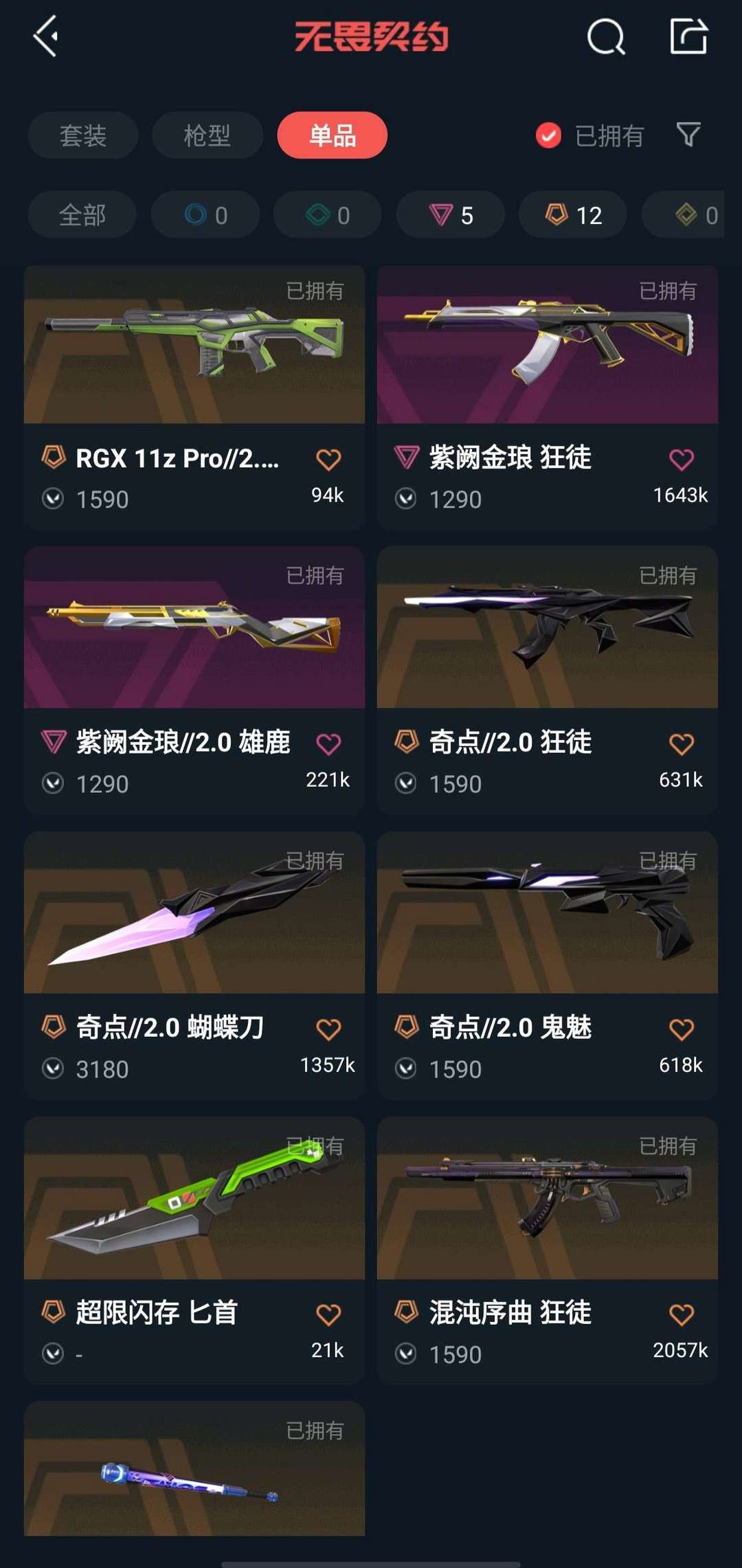The image size is (742, 1568).
Task: Click the VP currency icon beside 1290
Action: click(x=407, y=499)
